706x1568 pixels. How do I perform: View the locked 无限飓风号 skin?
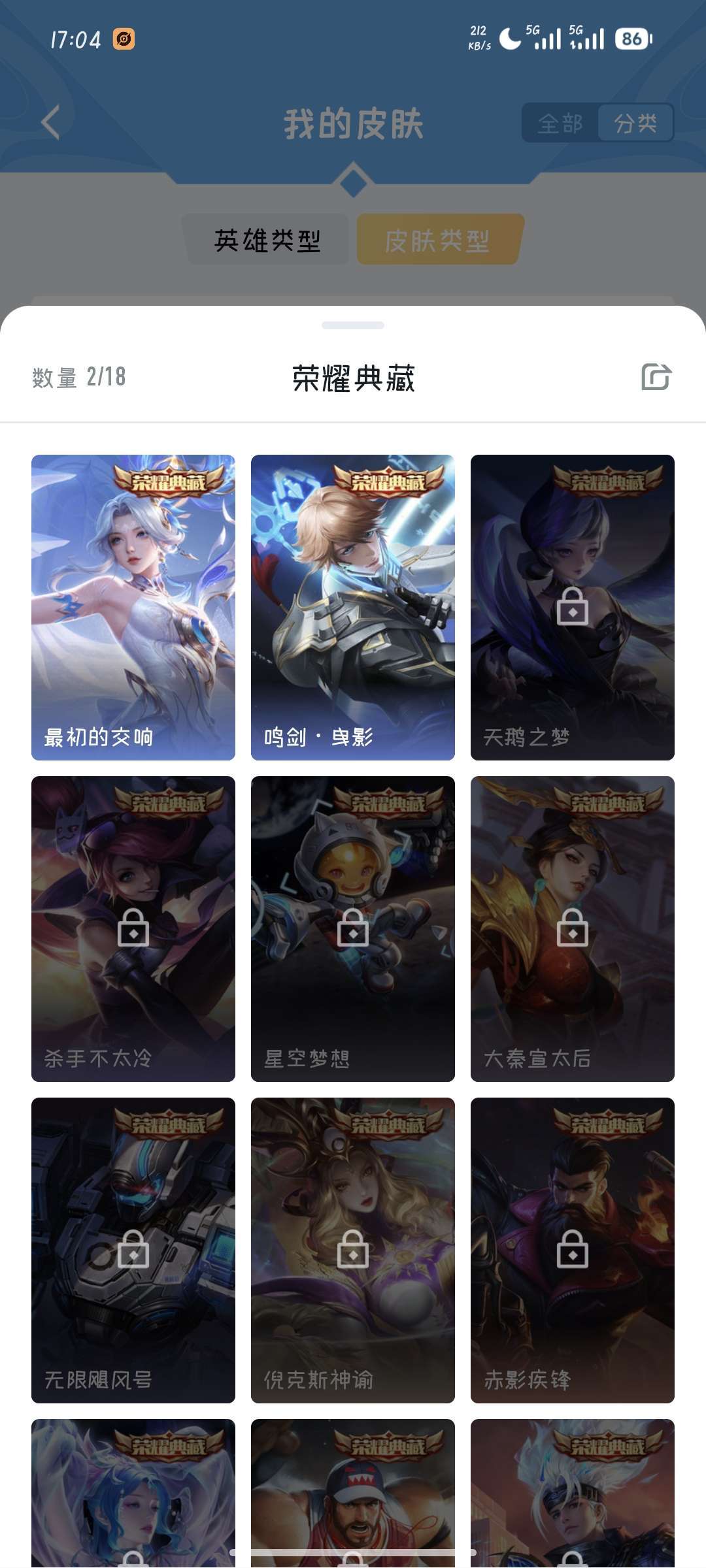point(133,1250)
